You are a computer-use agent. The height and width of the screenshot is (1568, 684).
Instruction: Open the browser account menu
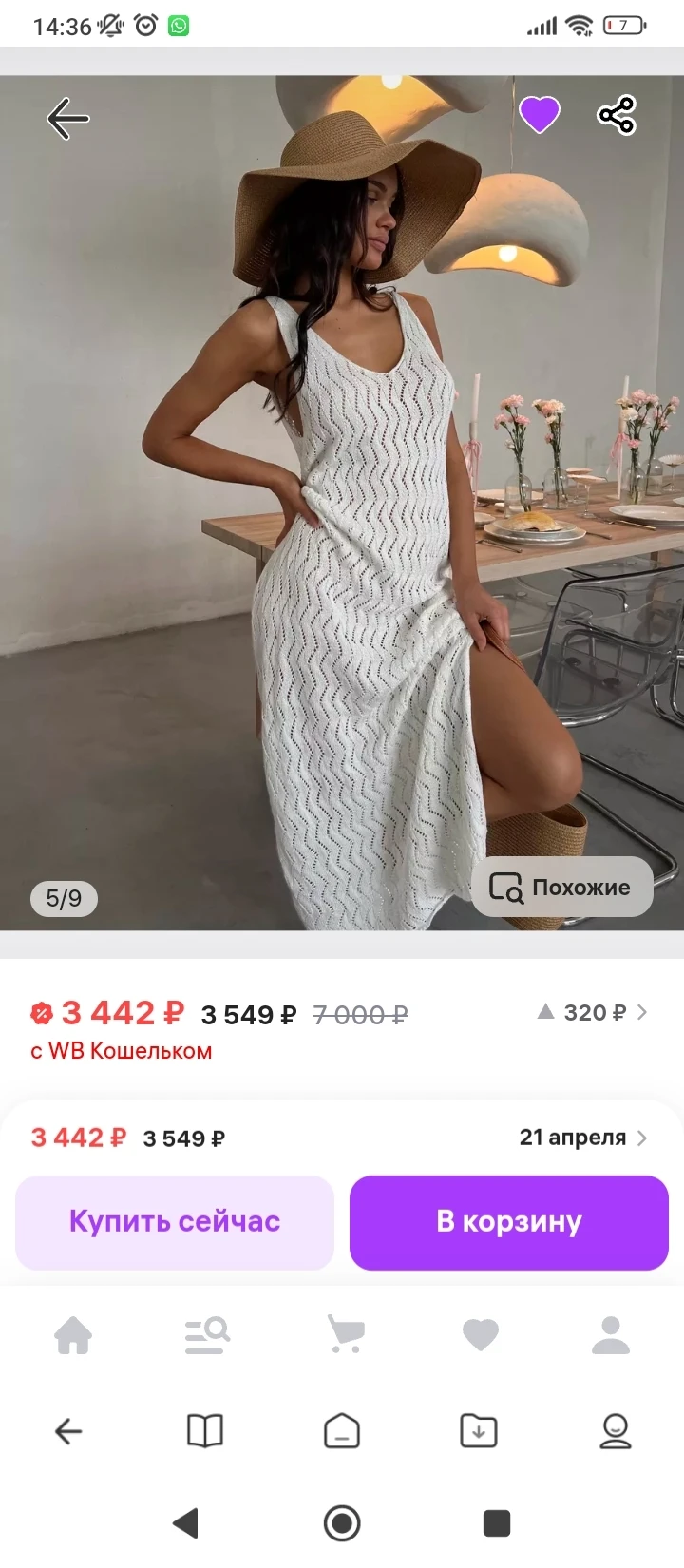[x=616, y=1431]
